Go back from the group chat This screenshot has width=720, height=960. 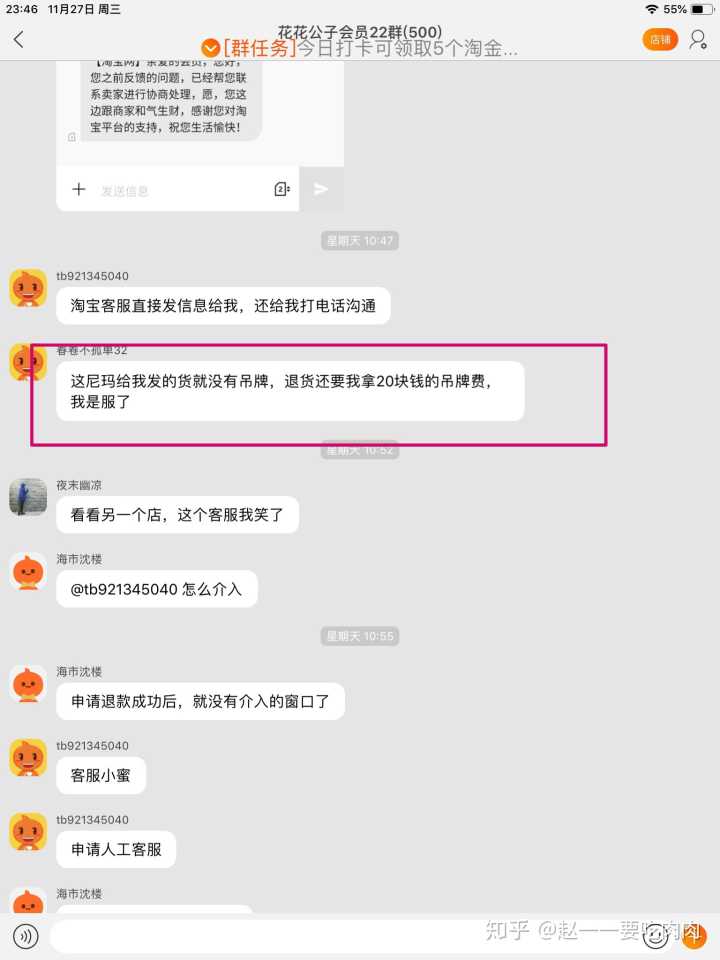click(19, 40)
